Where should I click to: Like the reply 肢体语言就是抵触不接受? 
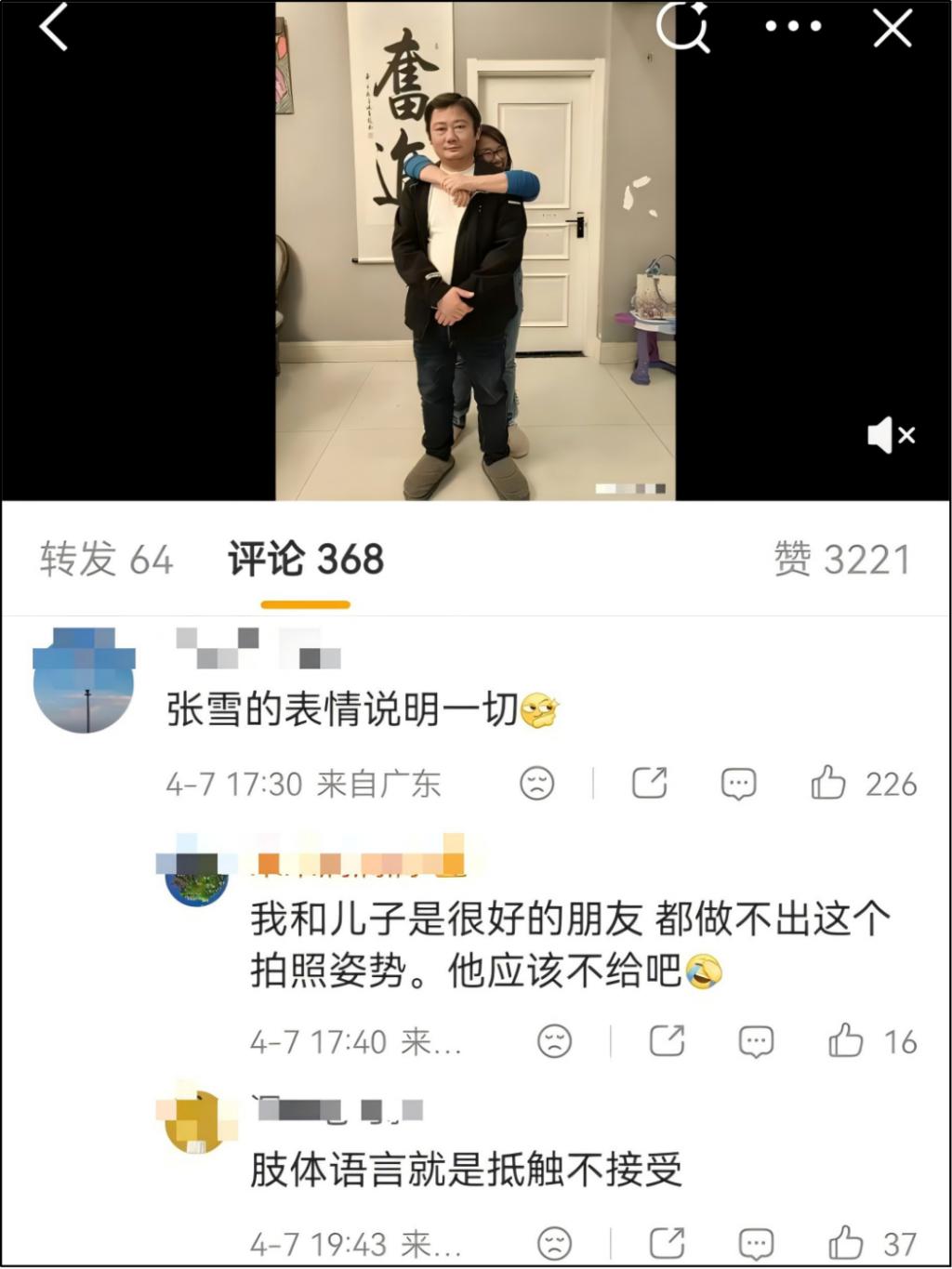(x=845, y=1243)
